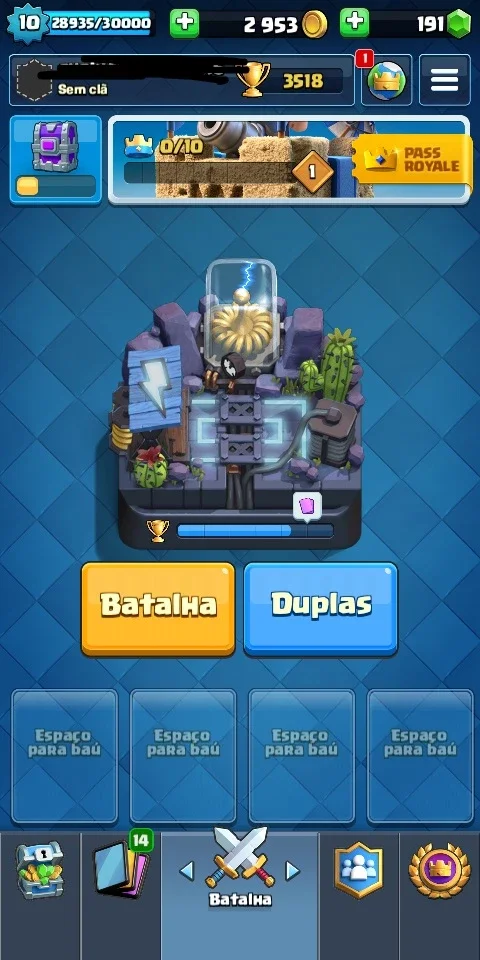
Task: Tap the right arrow beside Batalha tab
Action: 293,871
